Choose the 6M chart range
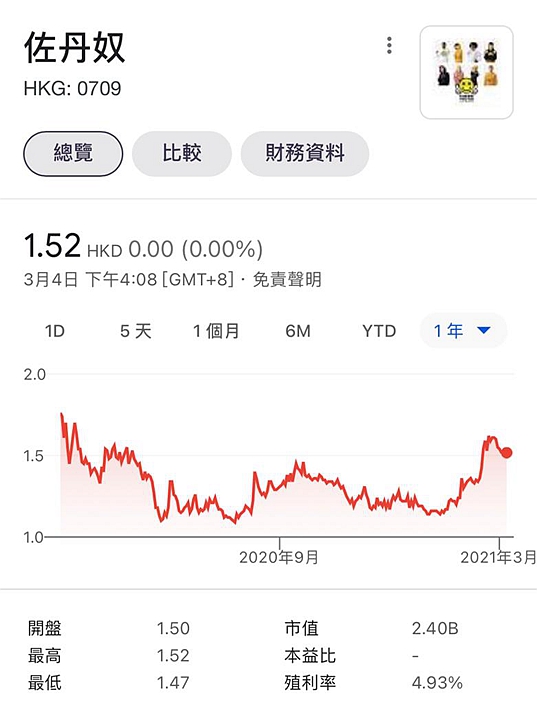This screenshot has width=537, height=704. pyautogui.click(x=298, y=331)
